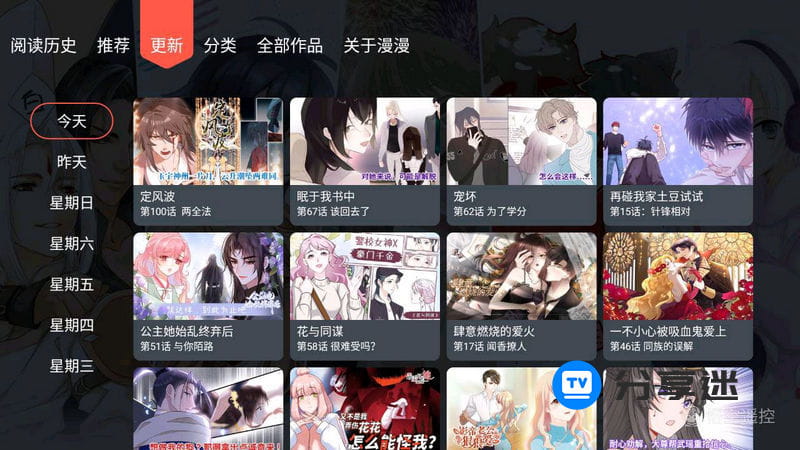Switch to the 分类 tab

click(220, 45)
